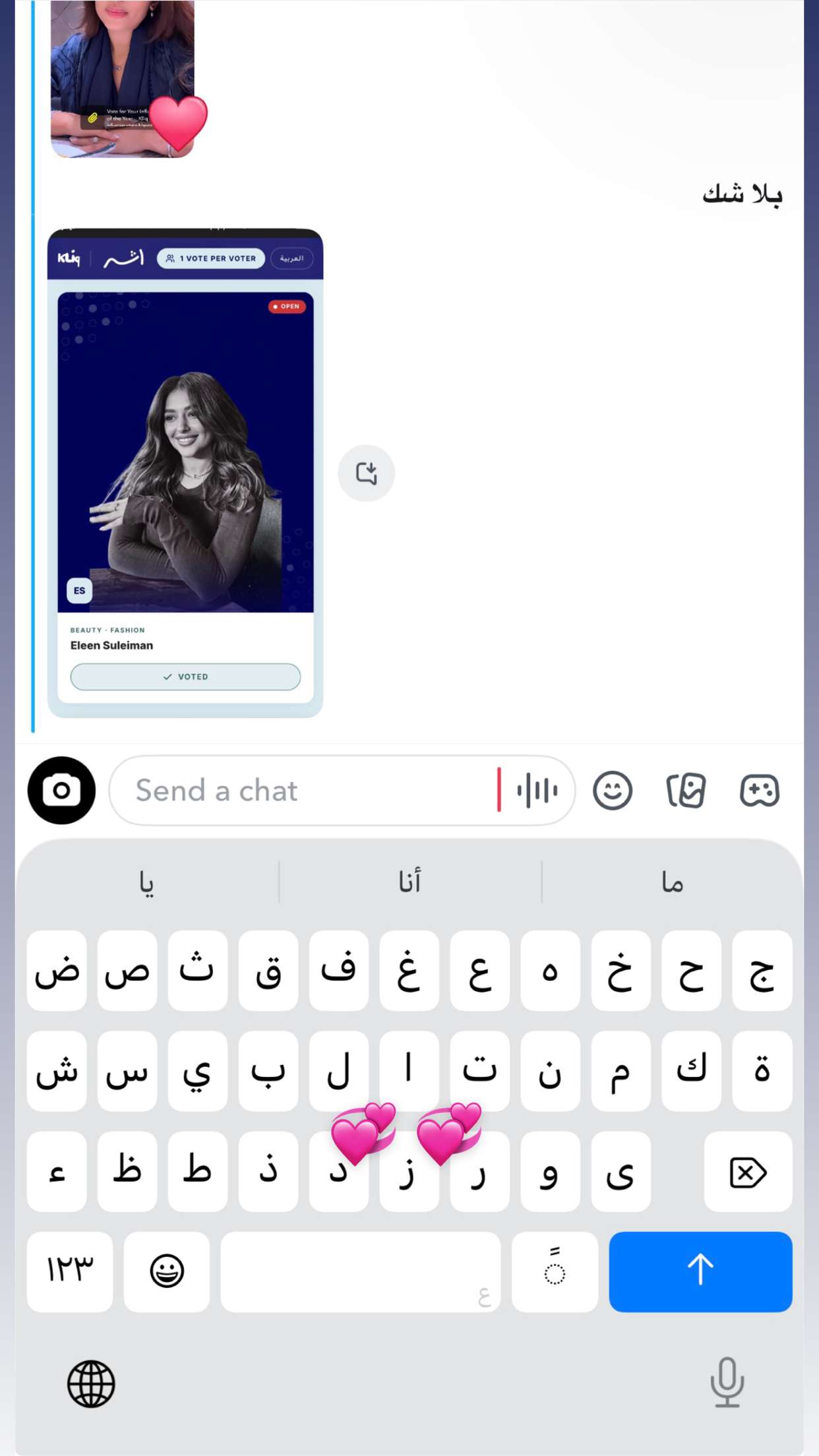Change keyboard language with the globe
Viewport: 819px width, 1456px height.
point(91,1383)
